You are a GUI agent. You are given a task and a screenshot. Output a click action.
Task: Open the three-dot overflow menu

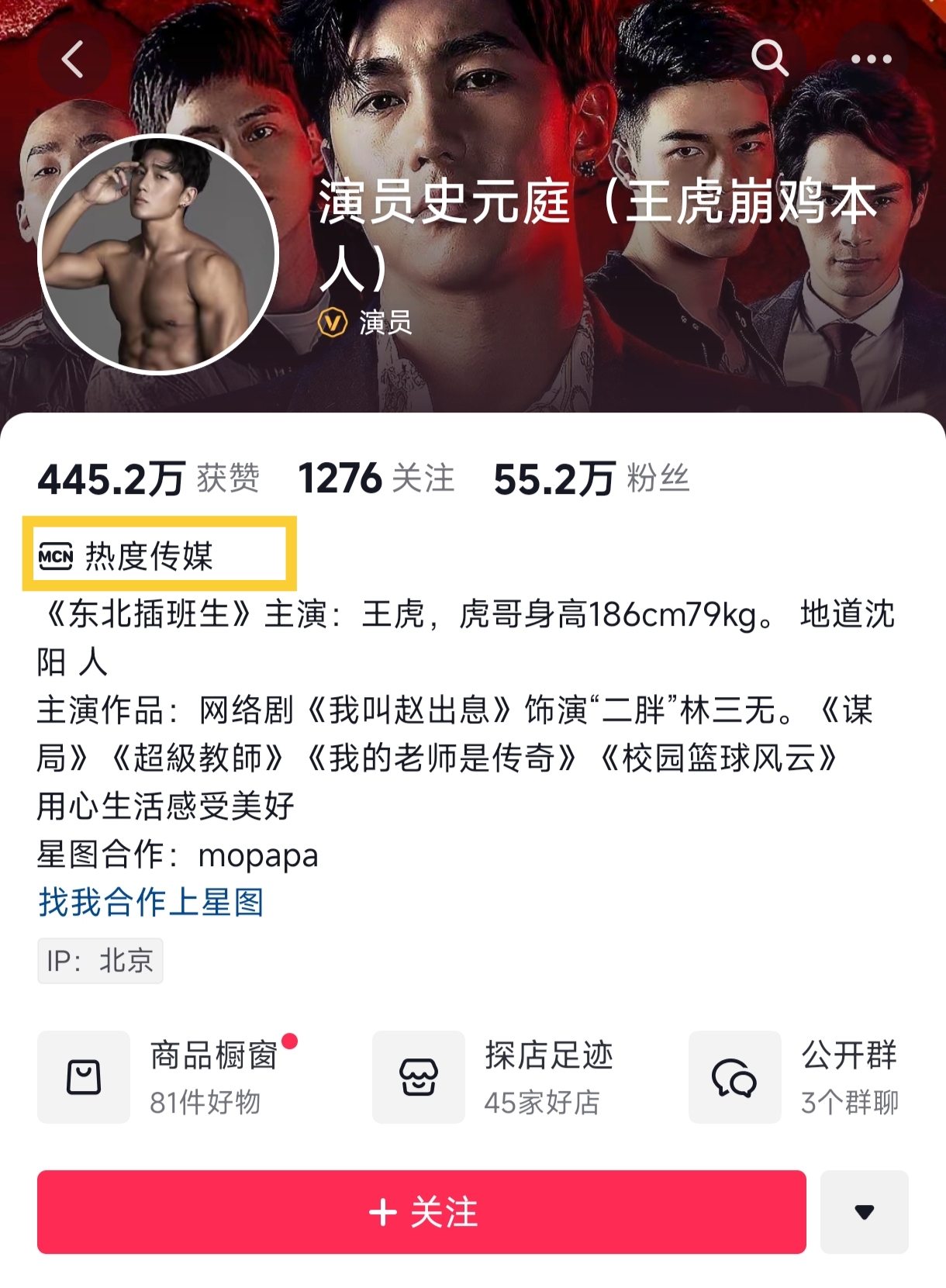pyautogui.click(x=871, y=59)
